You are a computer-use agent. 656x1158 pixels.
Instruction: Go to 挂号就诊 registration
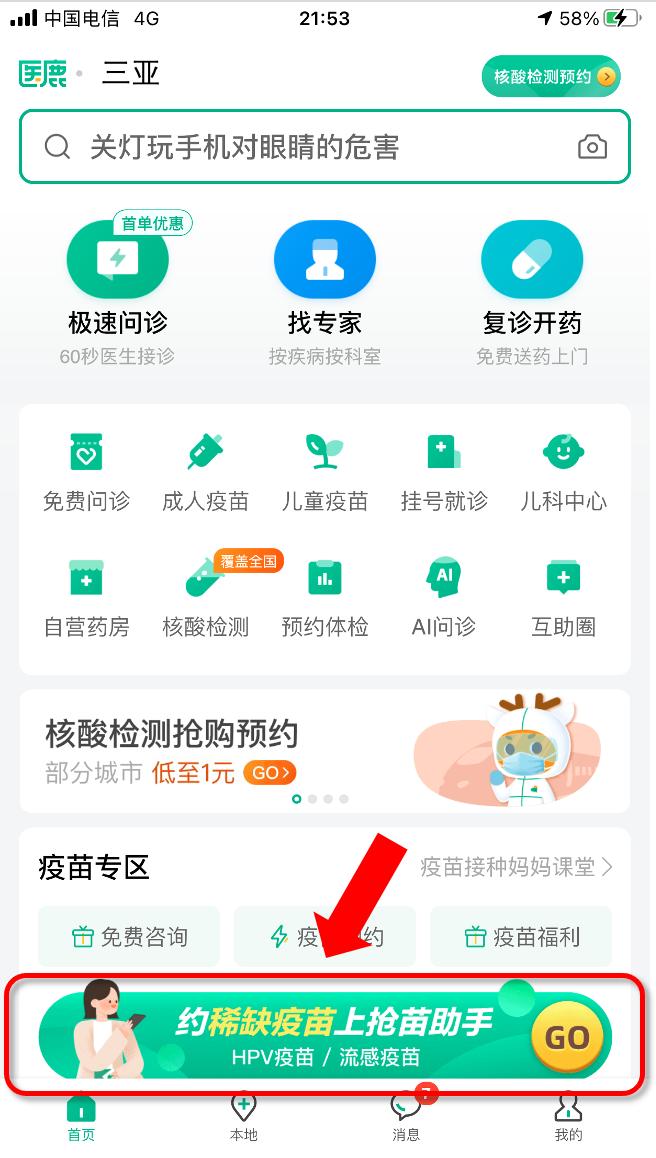tap(444, 471)
